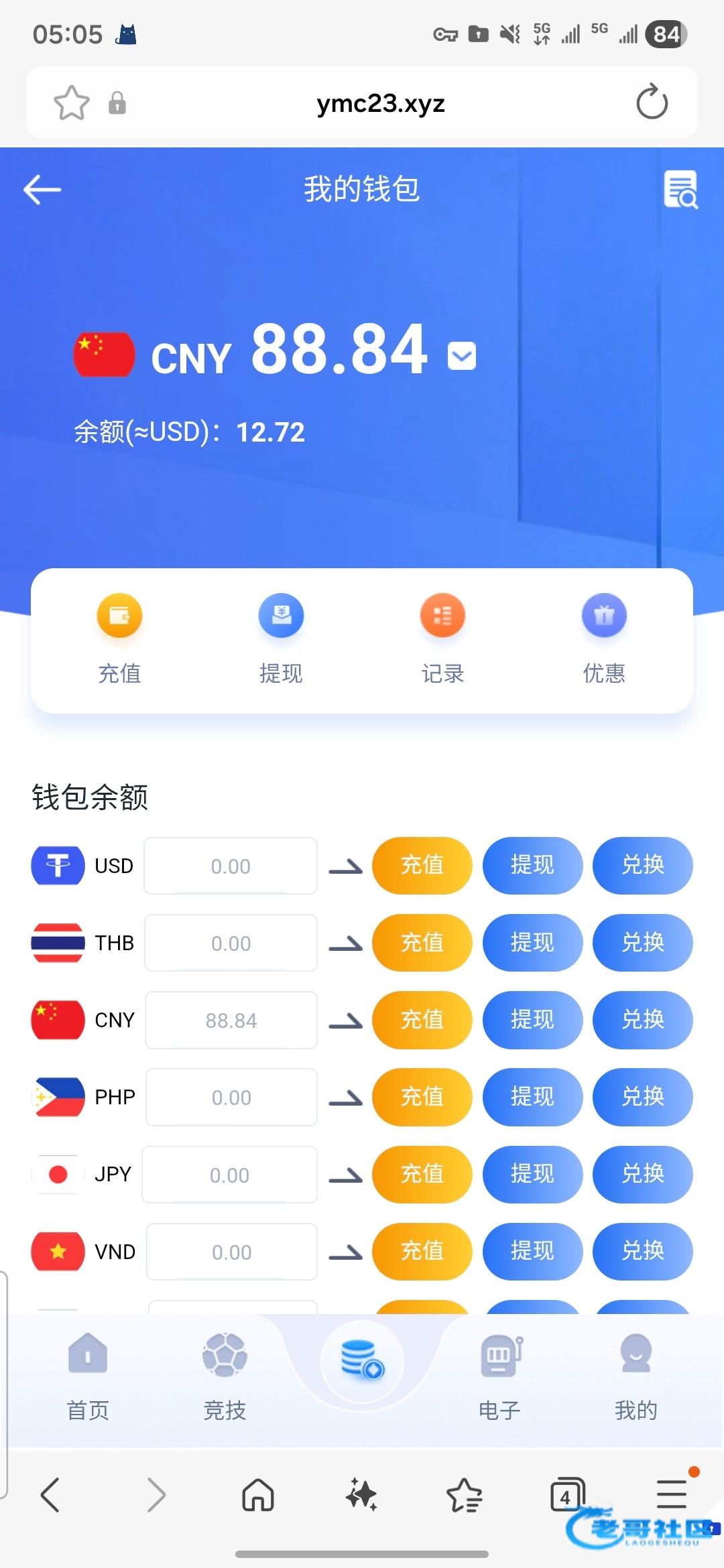Tap 充值 button in the PHP row
Image resolution: width=724 pixels, height=1568 pixels.
422,1097
